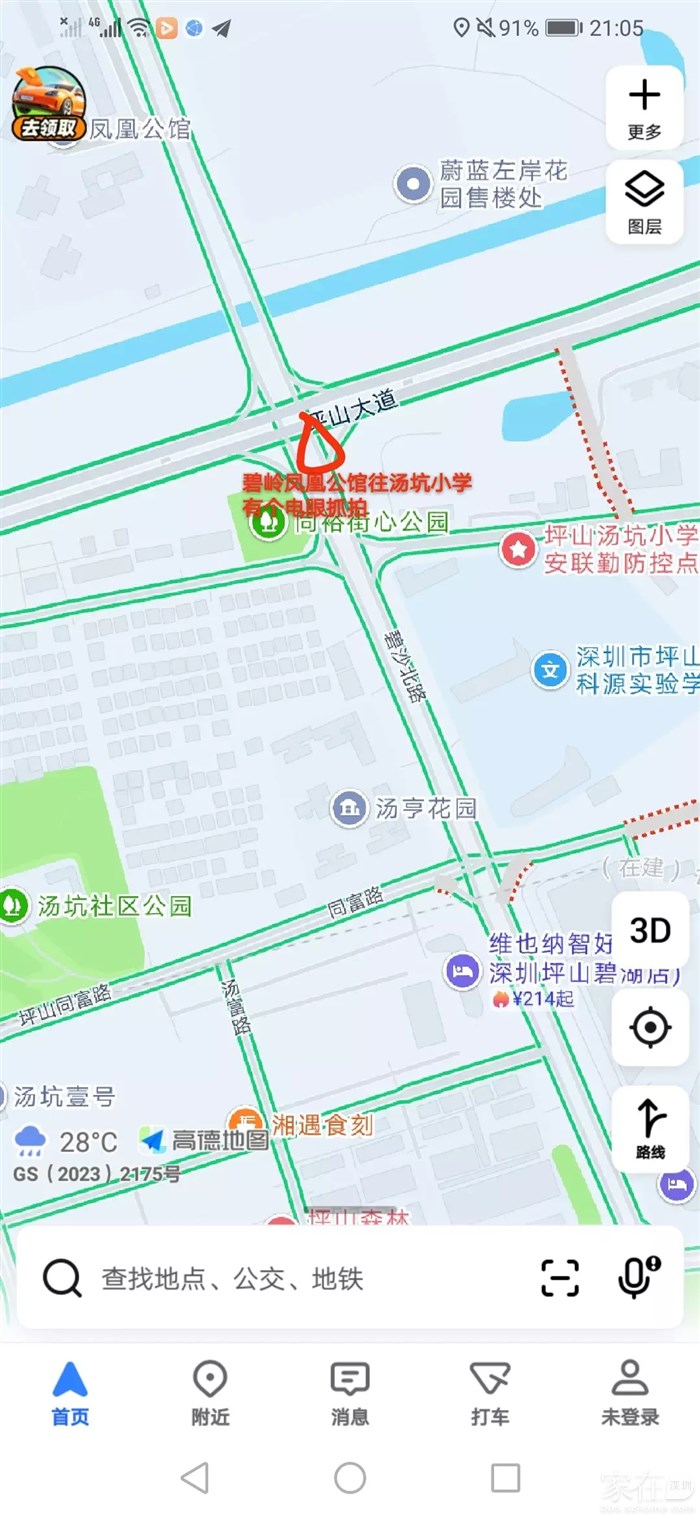This screenshot has height=1516, width=700.
Task: Start voice search with the microphone
Action: (635, 1277)
